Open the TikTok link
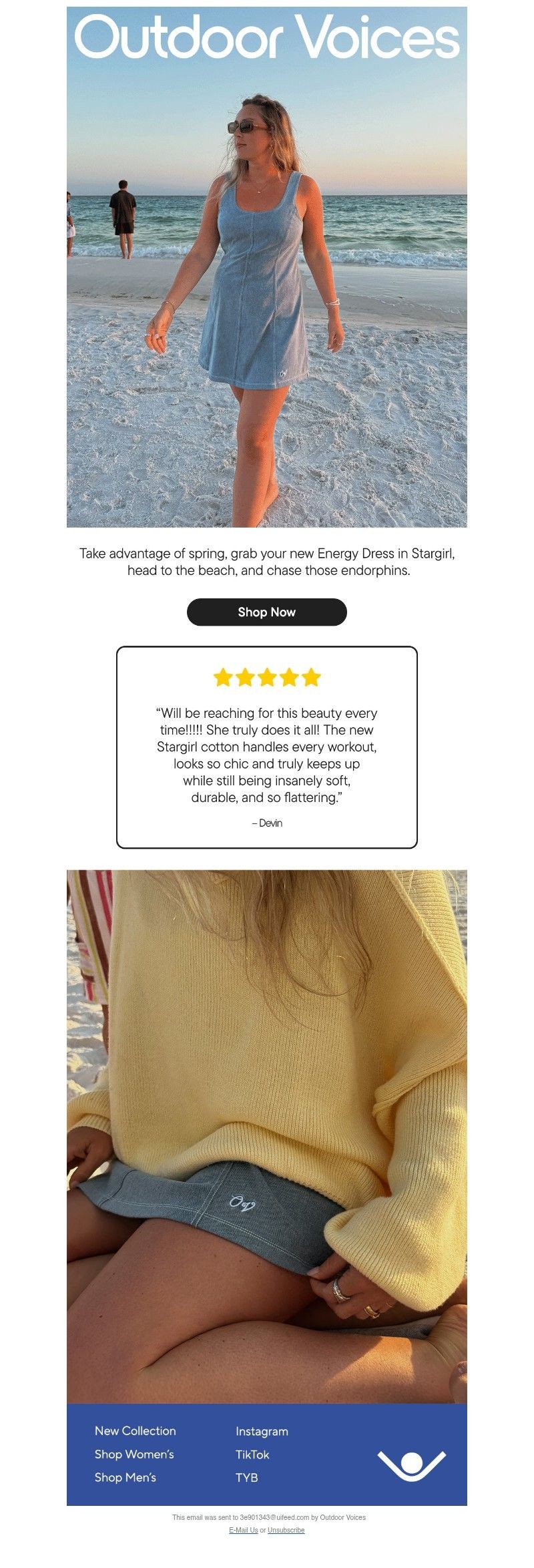 252,1454
